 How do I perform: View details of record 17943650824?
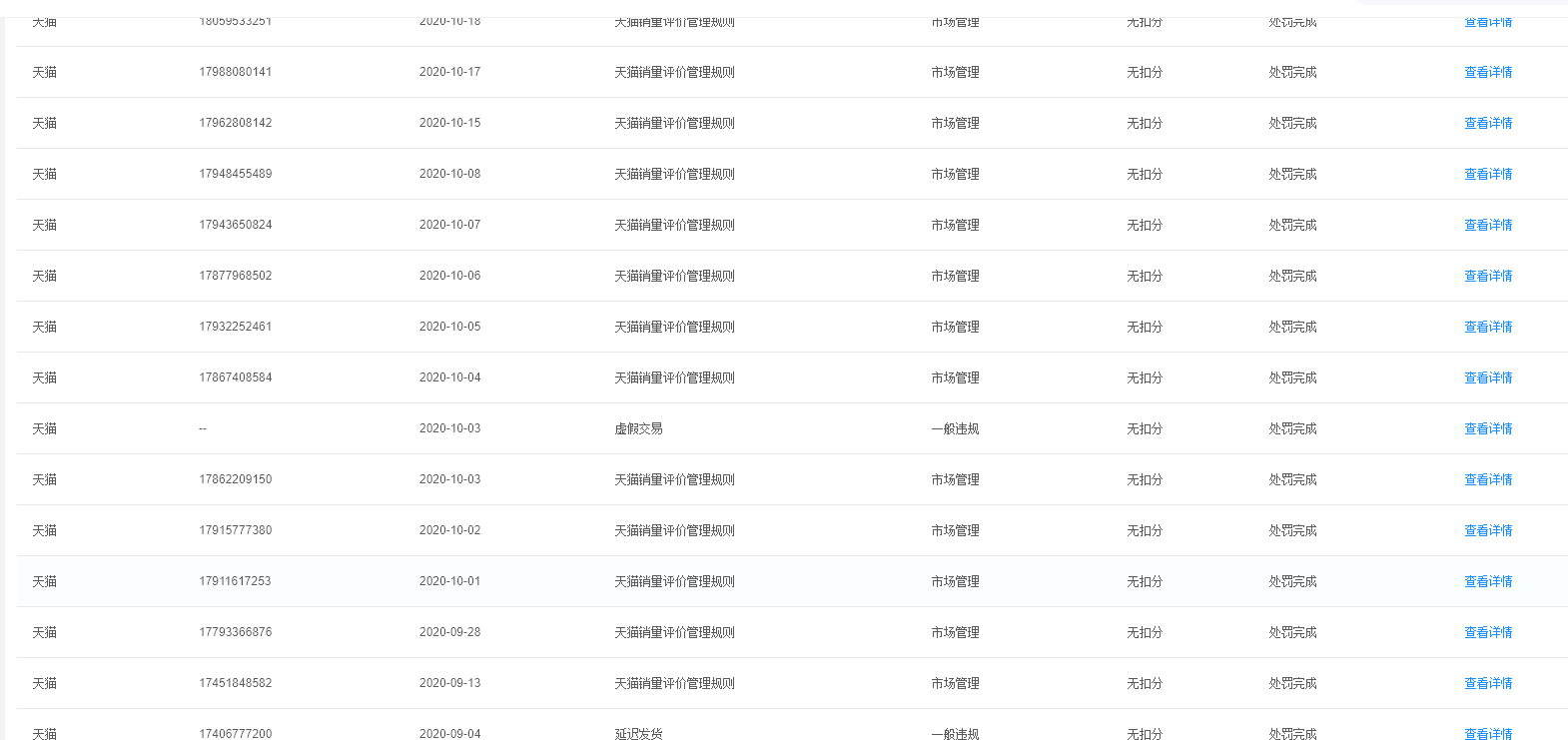tap(1488, 225)
